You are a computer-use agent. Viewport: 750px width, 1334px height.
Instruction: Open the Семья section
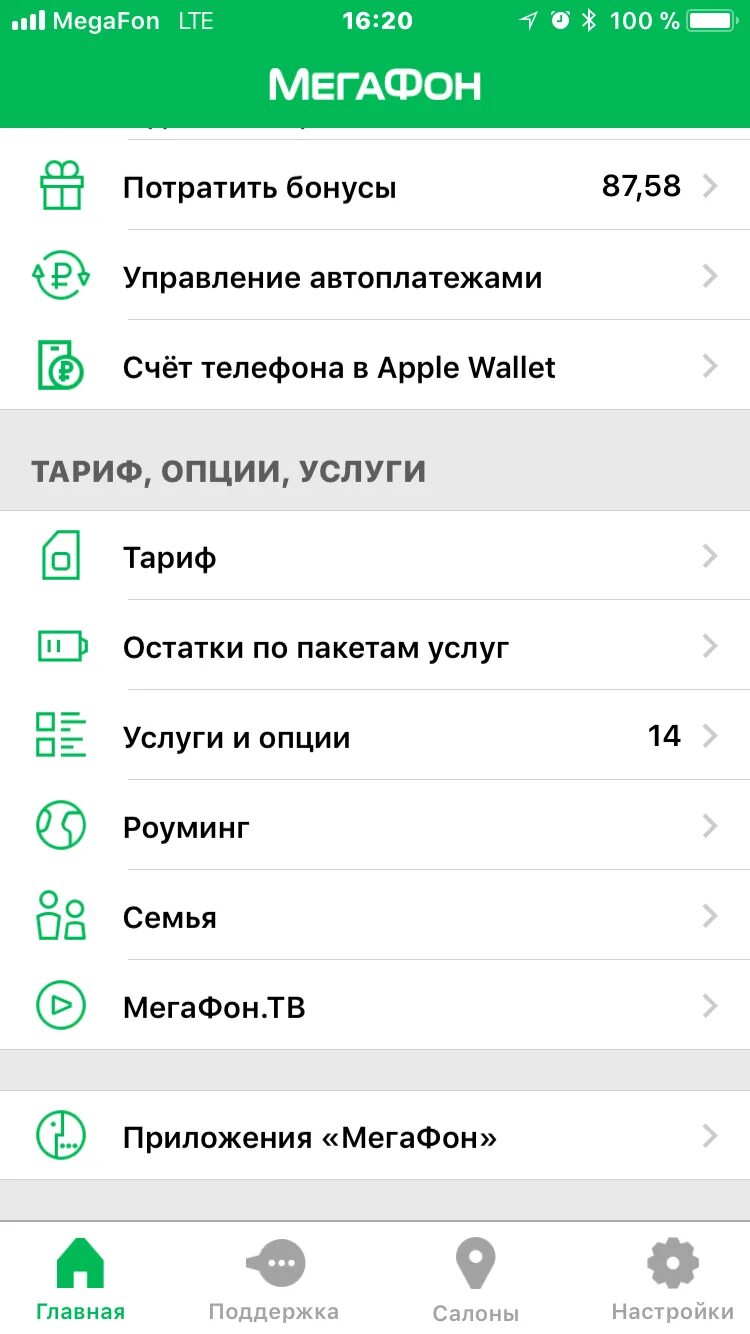click(x=375, y=917)
